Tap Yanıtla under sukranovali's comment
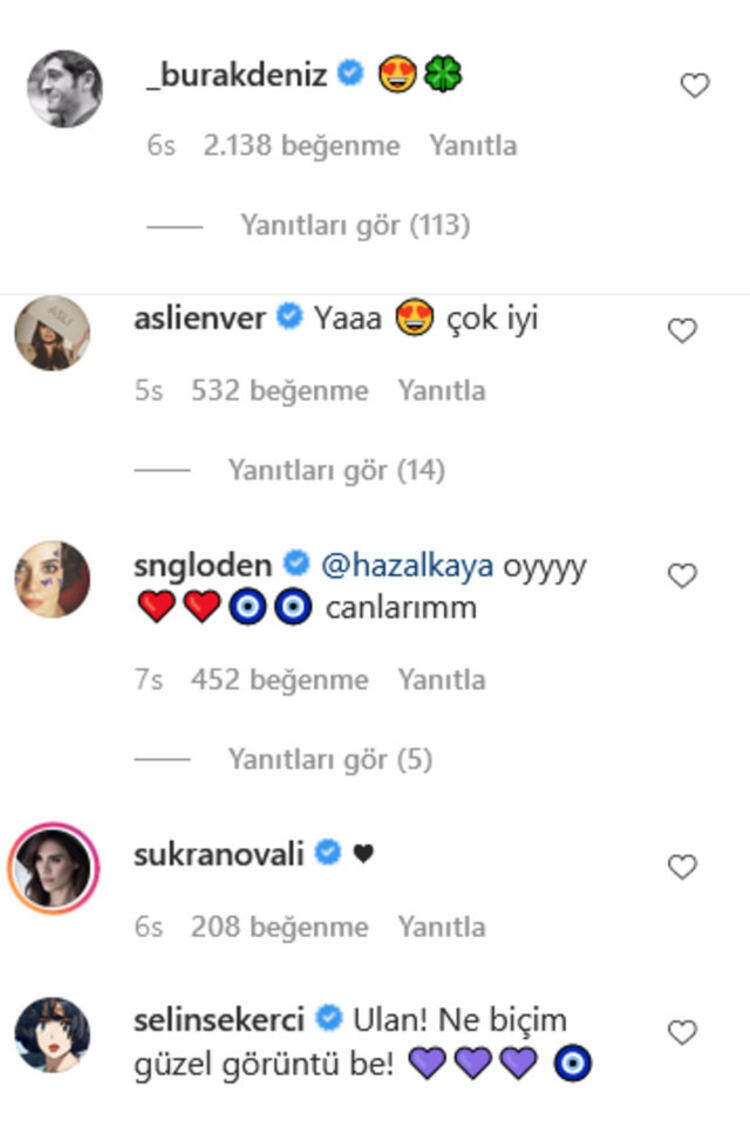The width and height of the screenshot is (750, 1121). (441, 927)
